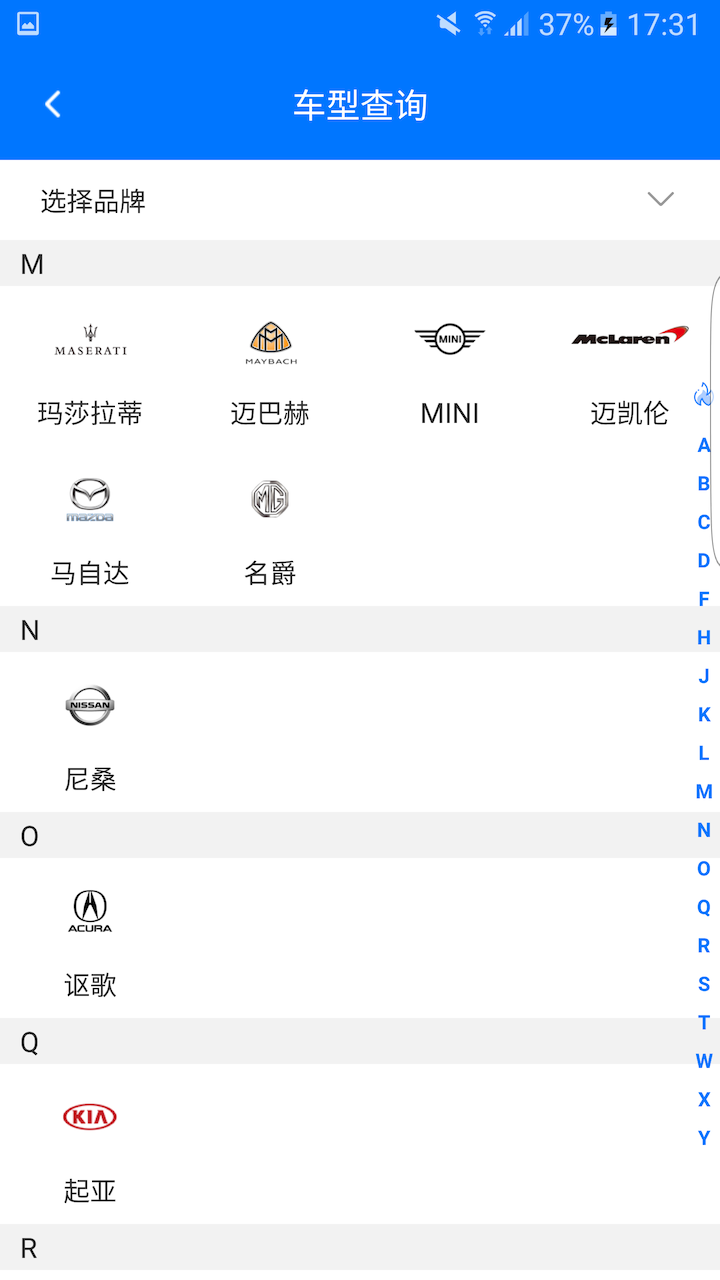720x1280 pixels.
Task: Tap the 玛莎拉蒂 brand name text
Action: [x=90, y=413]
